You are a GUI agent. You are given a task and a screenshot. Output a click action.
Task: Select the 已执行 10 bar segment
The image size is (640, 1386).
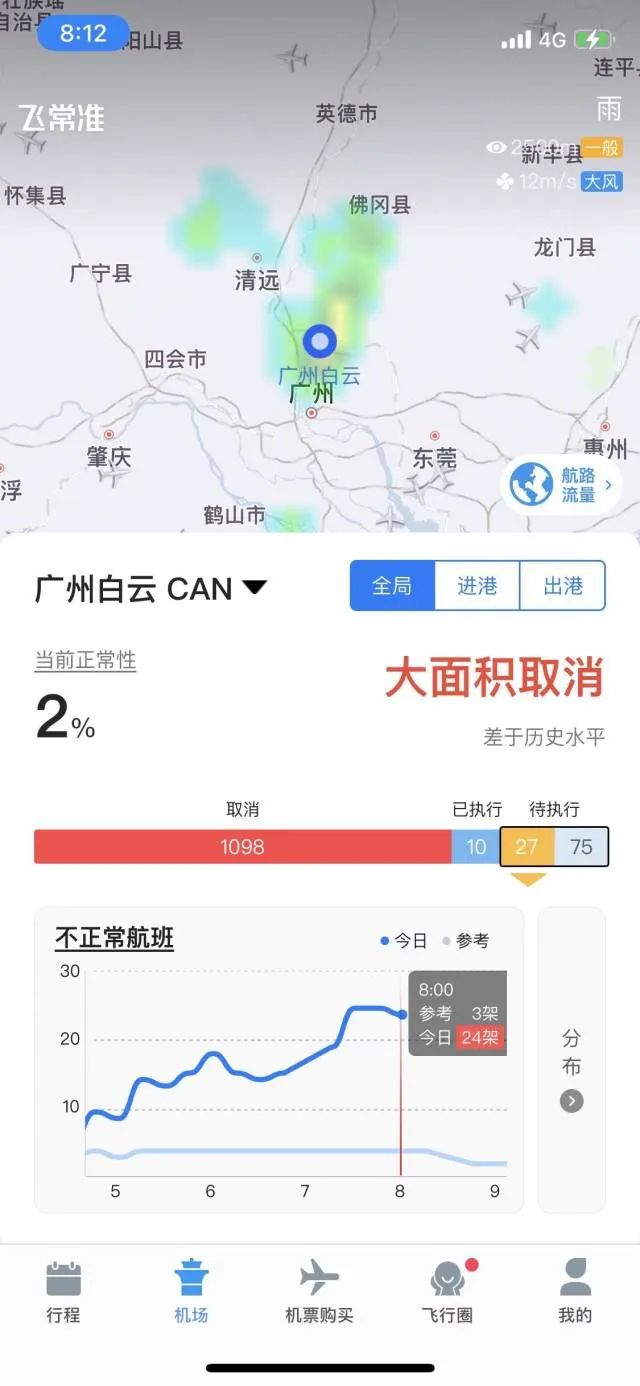click(476, 847)
